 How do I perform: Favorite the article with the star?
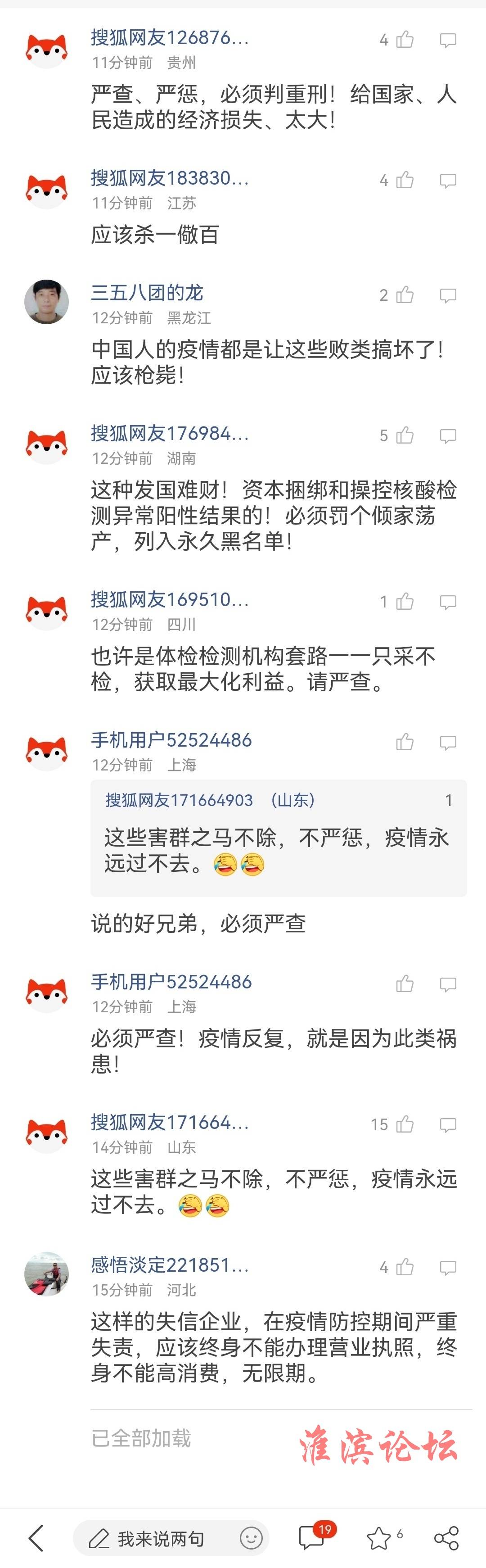point(379,1538)
